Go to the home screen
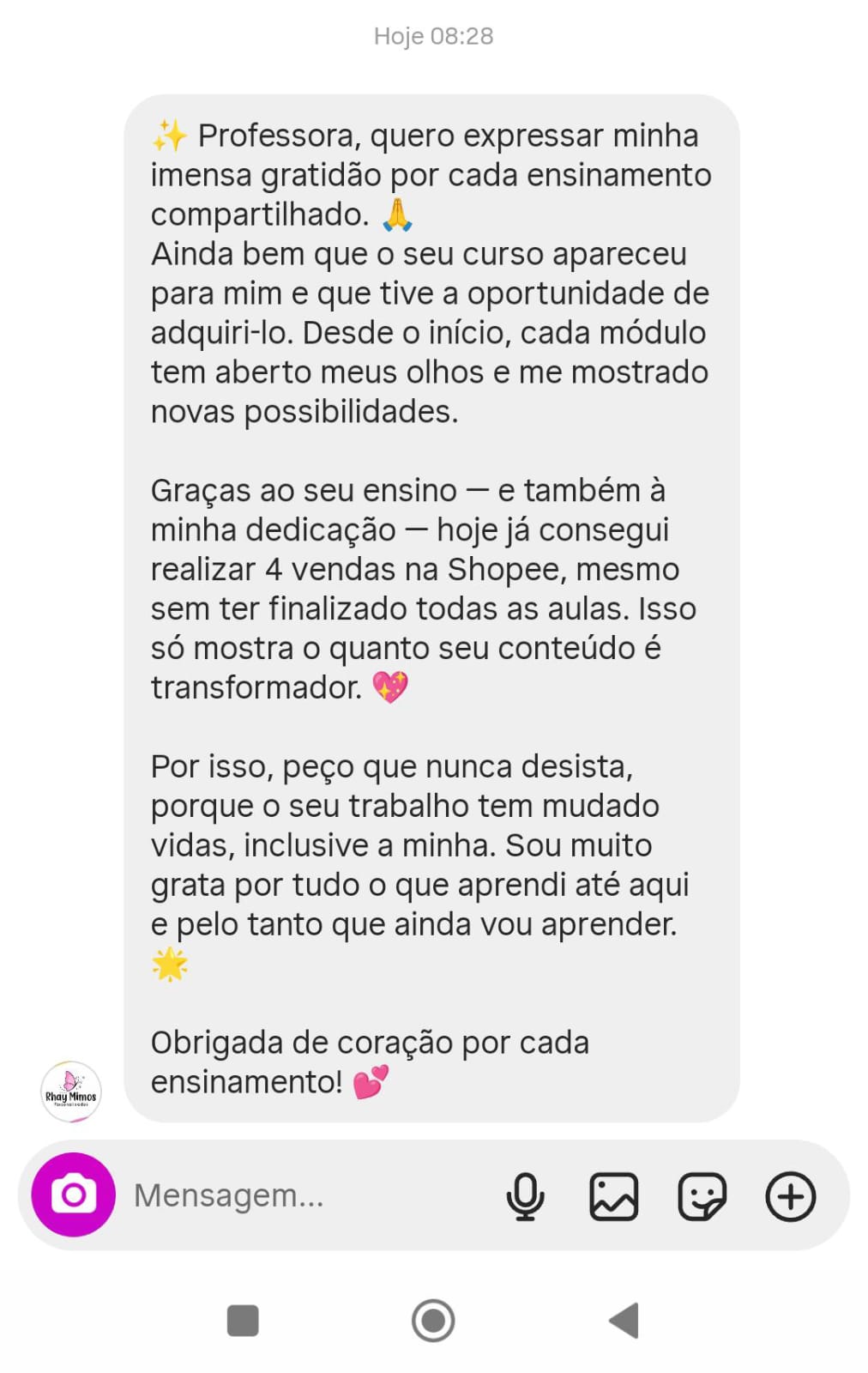The height and width of the screenshot is (1373, 868). pos(433,1320)
